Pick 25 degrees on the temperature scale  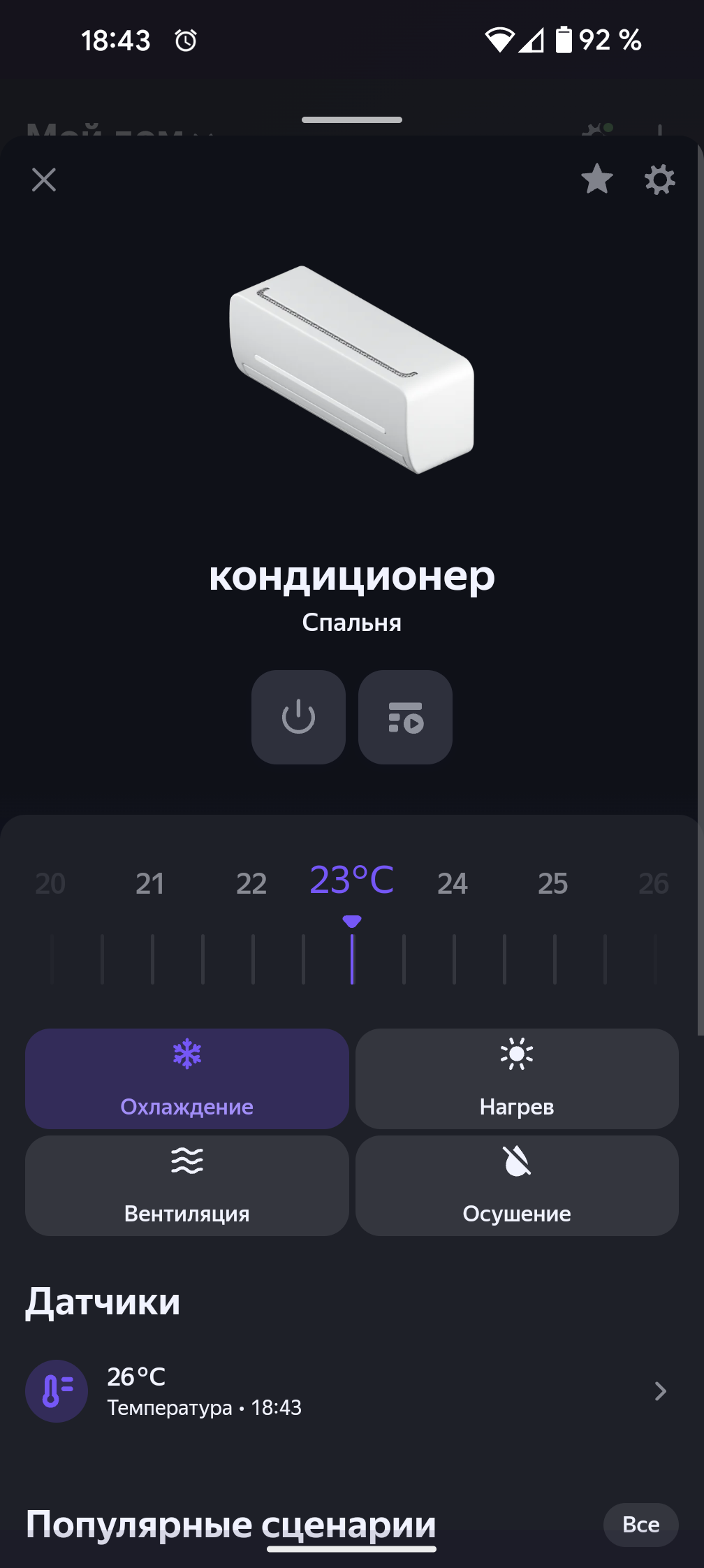(553, 884)
